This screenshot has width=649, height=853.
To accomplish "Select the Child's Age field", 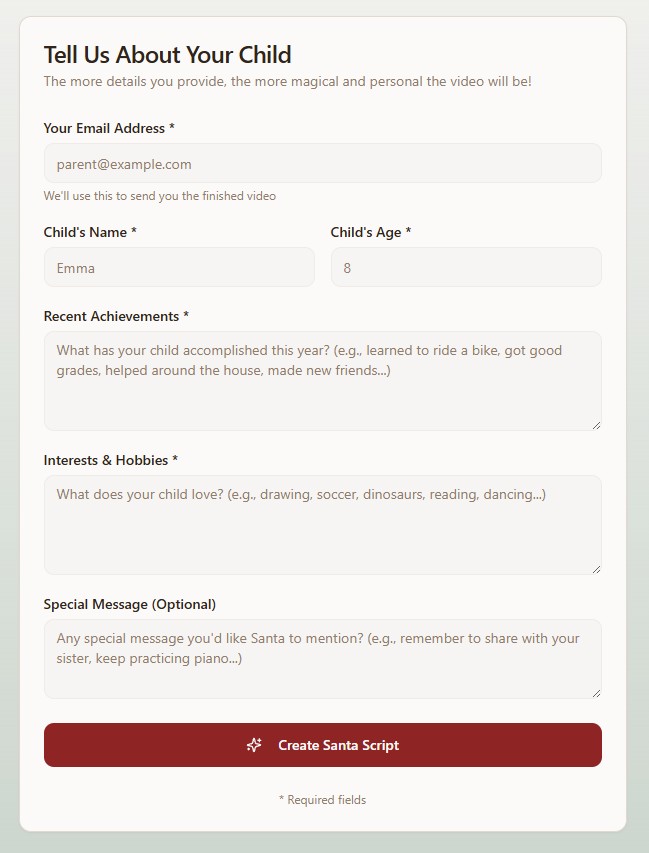I will click(x=466, y=268).
